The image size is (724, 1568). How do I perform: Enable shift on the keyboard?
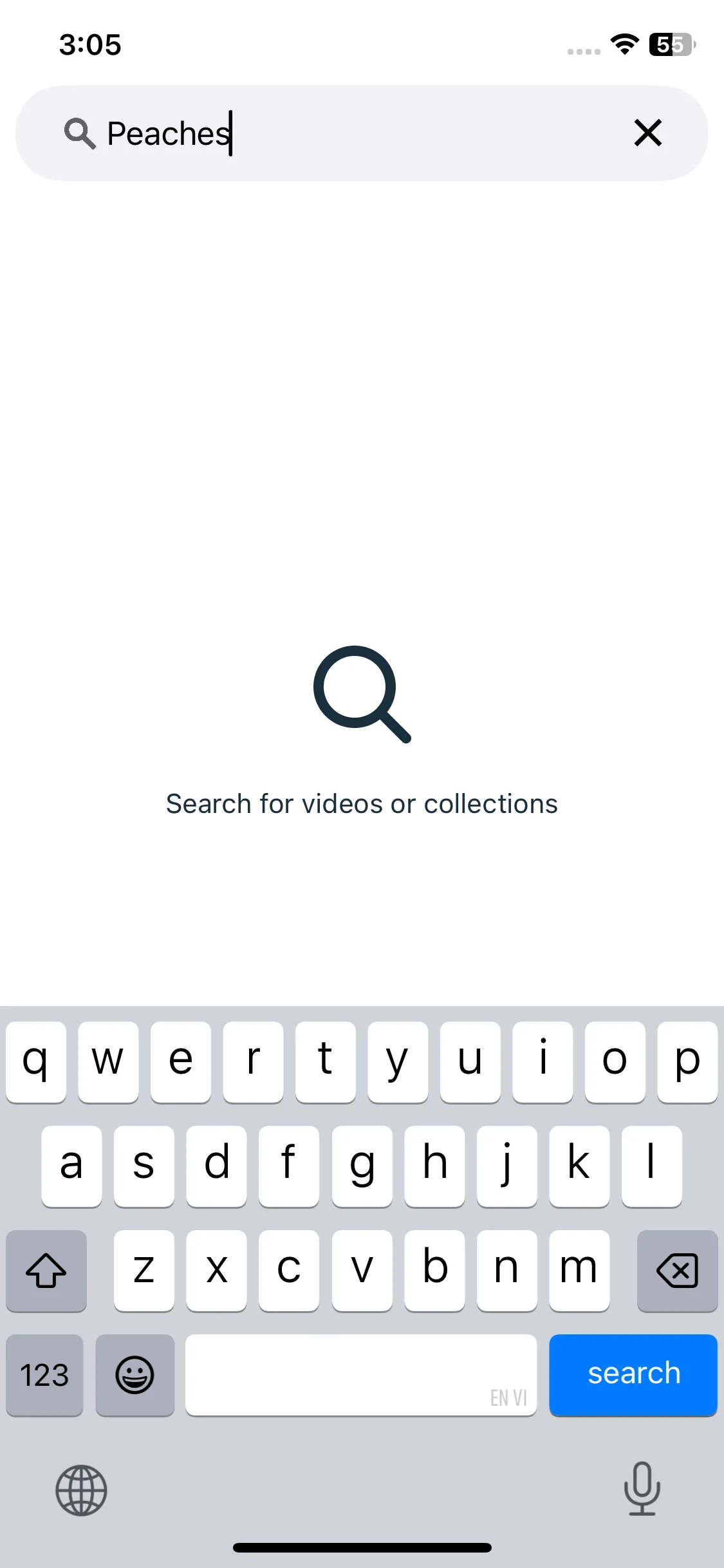point(46,1270)
